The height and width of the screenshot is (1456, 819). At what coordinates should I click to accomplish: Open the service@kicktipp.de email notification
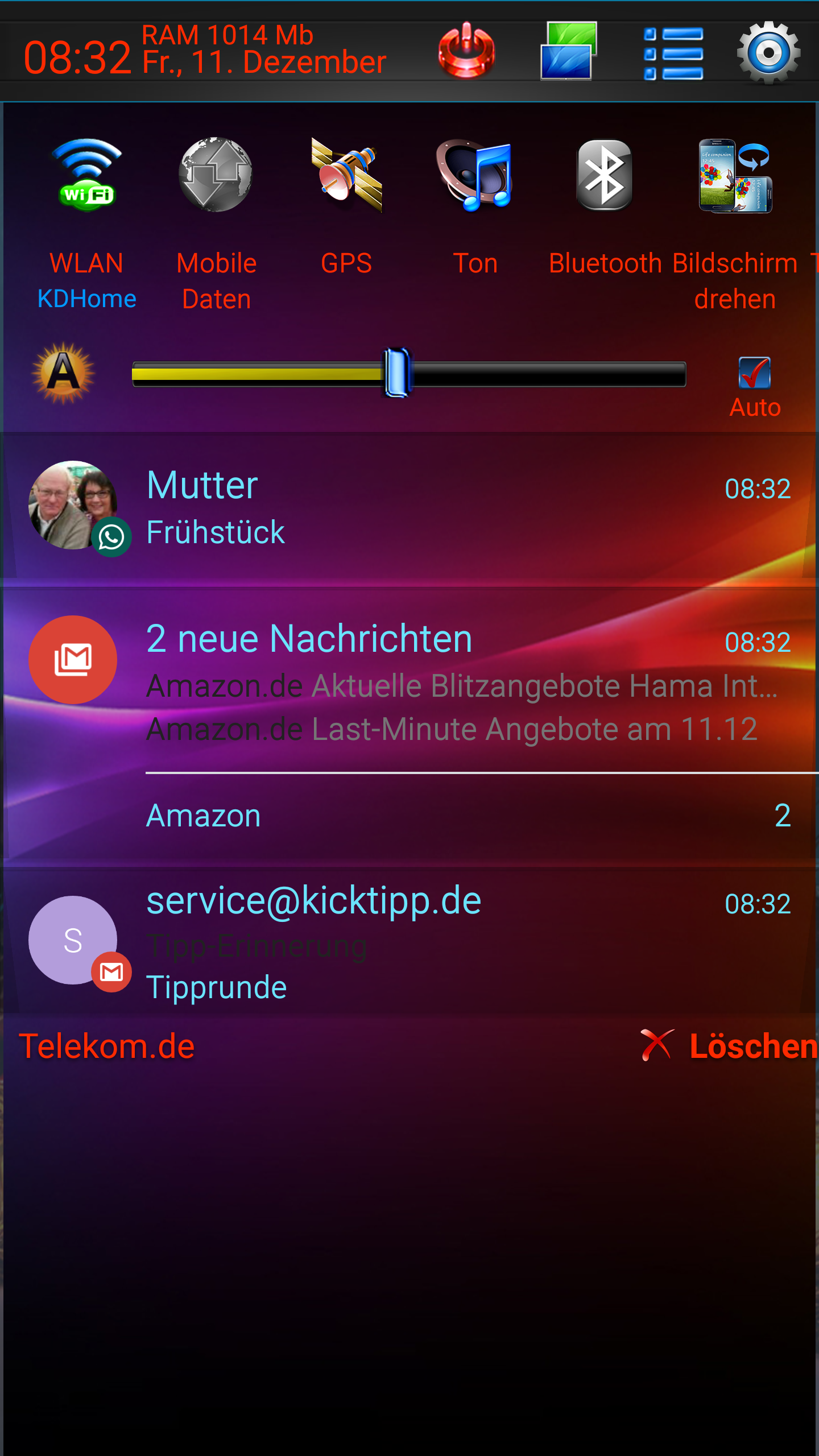[x=409, y=941]
